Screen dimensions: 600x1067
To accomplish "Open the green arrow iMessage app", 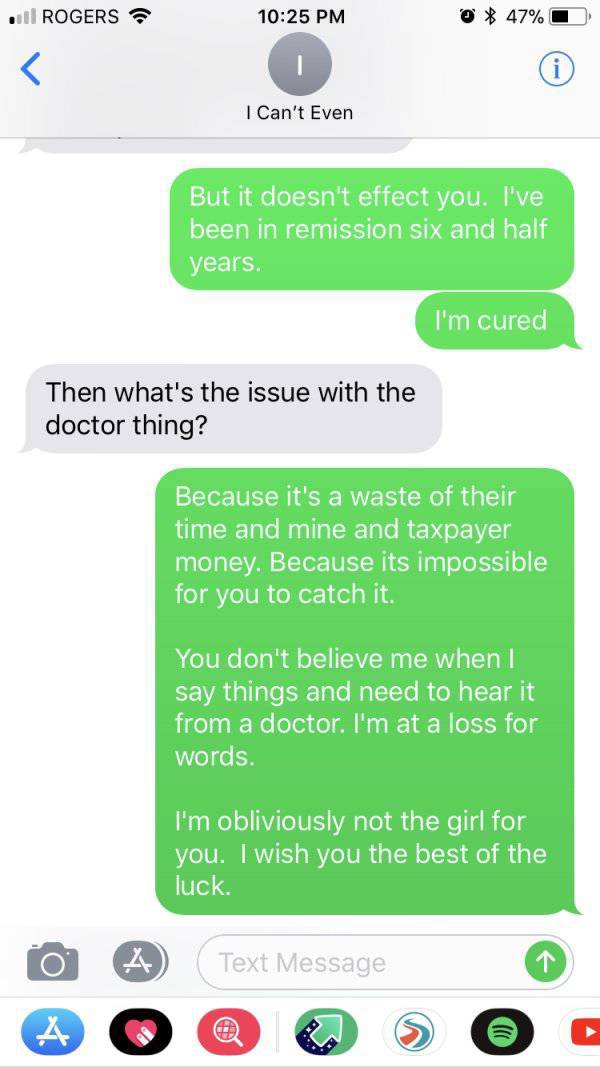I will click(327, 1032).
